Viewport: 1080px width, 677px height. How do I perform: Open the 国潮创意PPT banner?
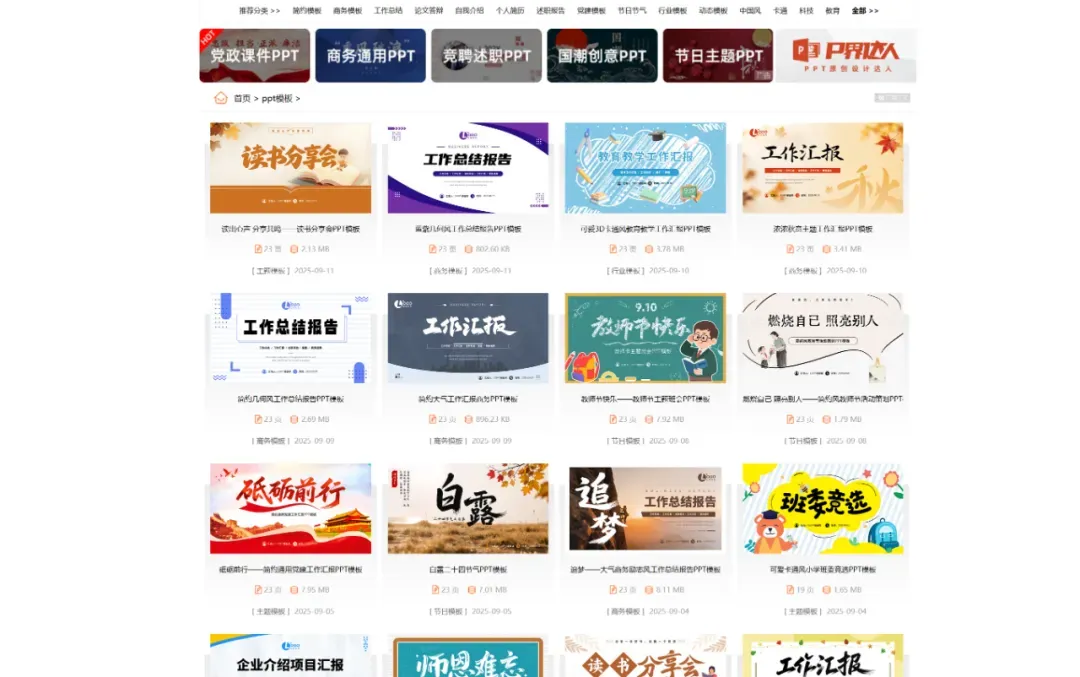pos(602,55)
